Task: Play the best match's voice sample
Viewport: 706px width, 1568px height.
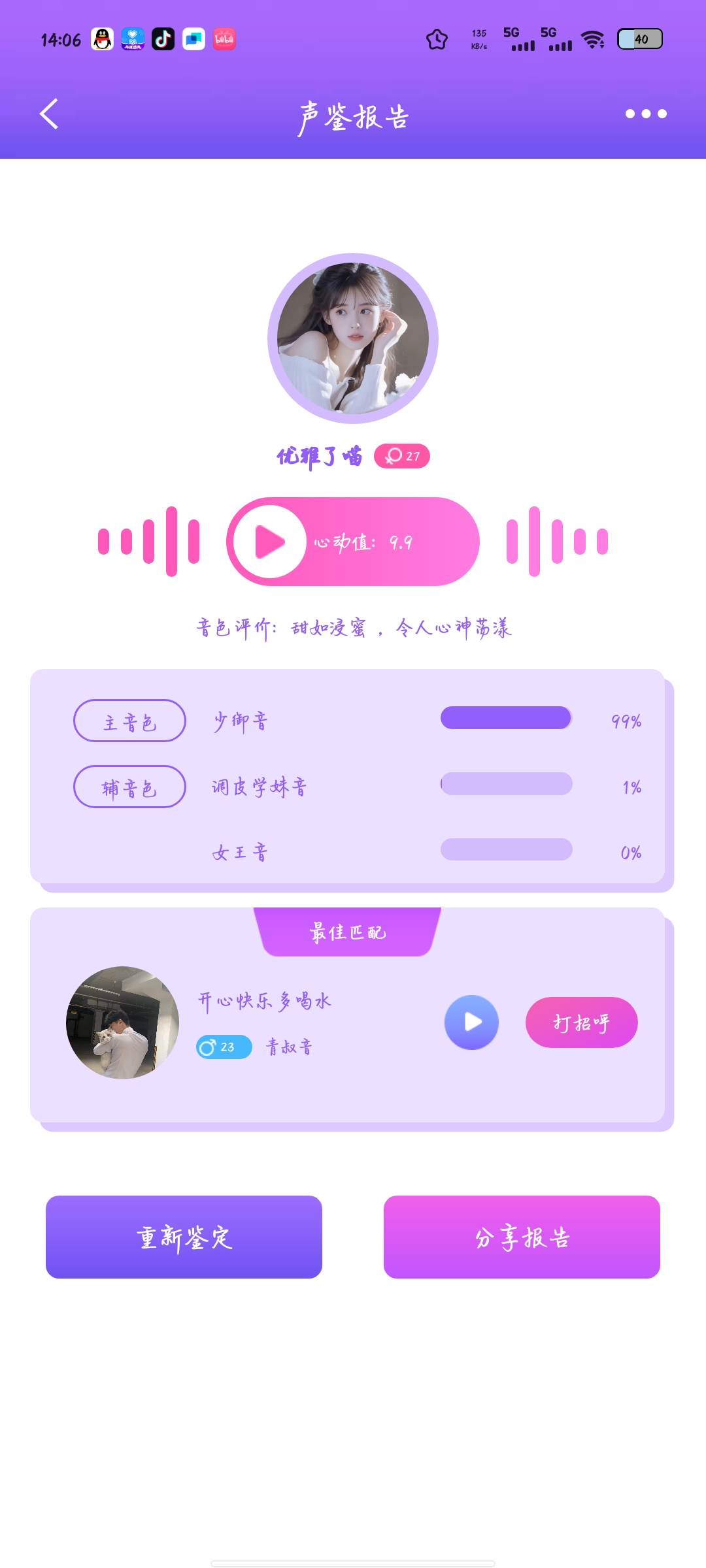Action: [x=471, y=1022]
